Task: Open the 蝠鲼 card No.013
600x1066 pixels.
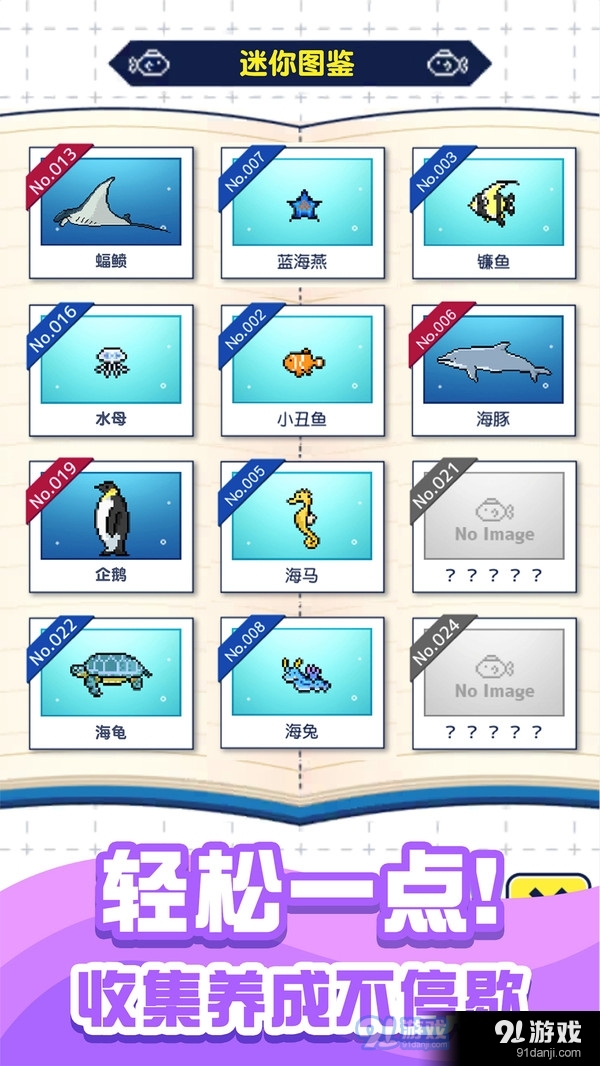Action: pos(111,213)
